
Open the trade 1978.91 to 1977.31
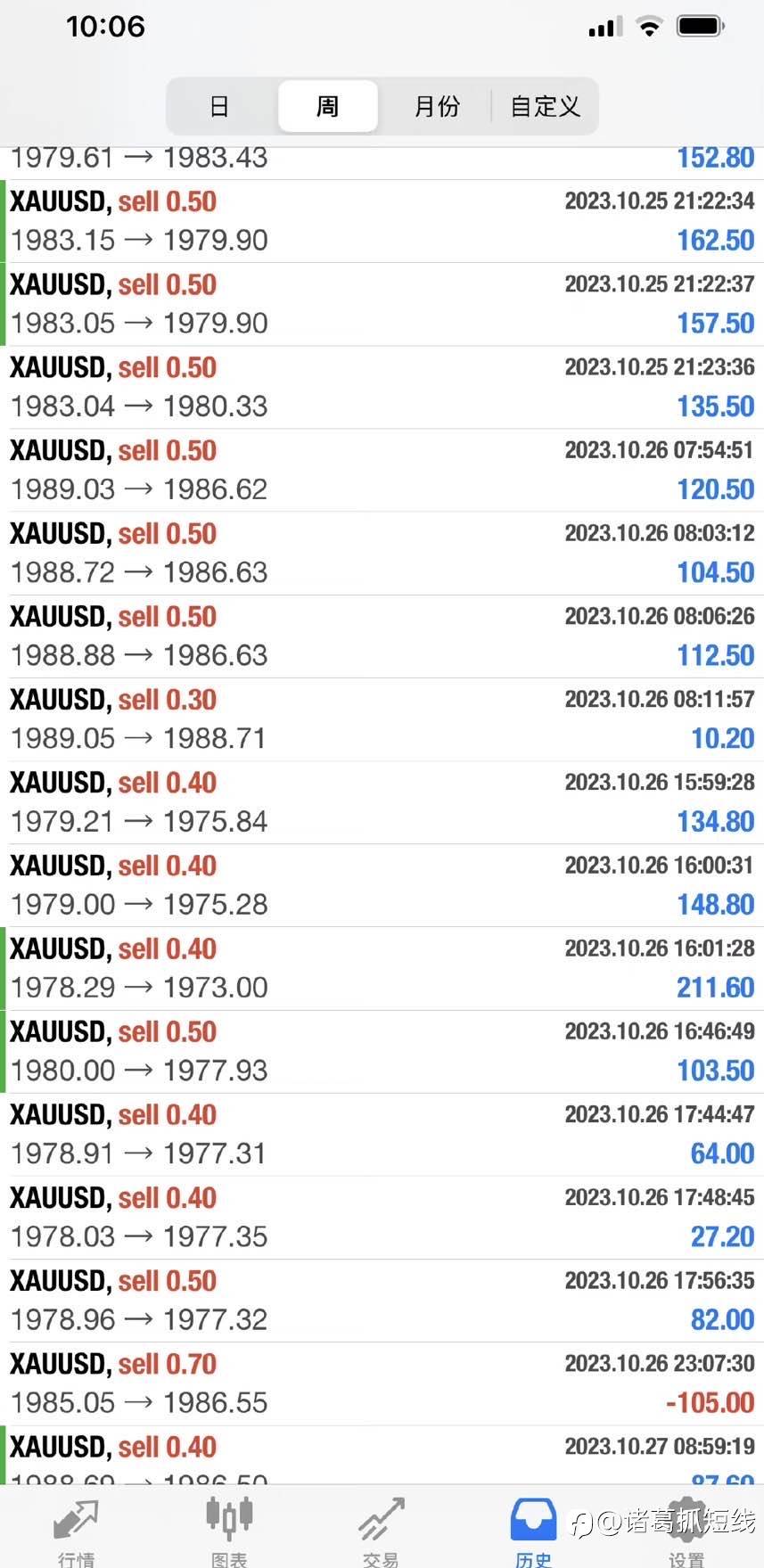(382, 1135)
